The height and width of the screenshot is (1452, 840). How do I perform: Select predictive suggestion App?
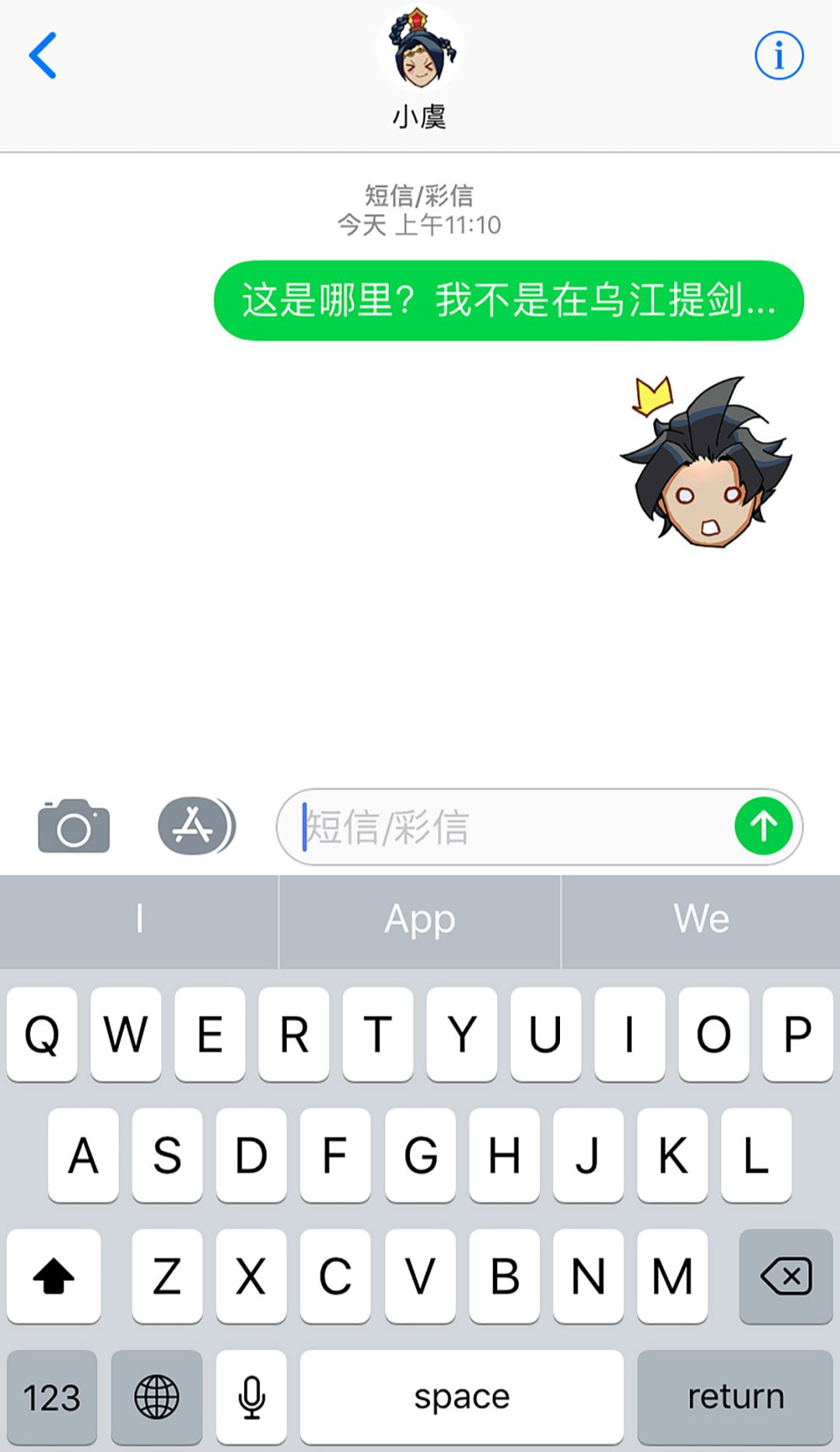click(x=419, y=920)
